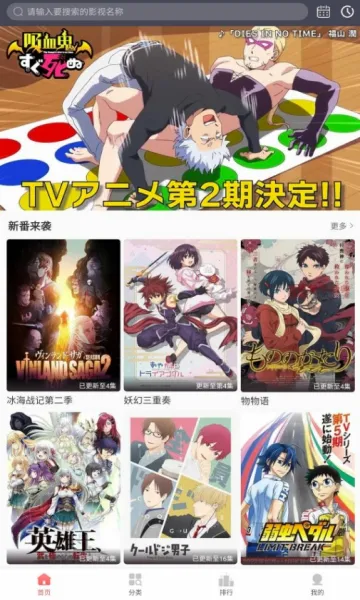
Task: Switch to the 分类 tab
Action: click(135, 584)
